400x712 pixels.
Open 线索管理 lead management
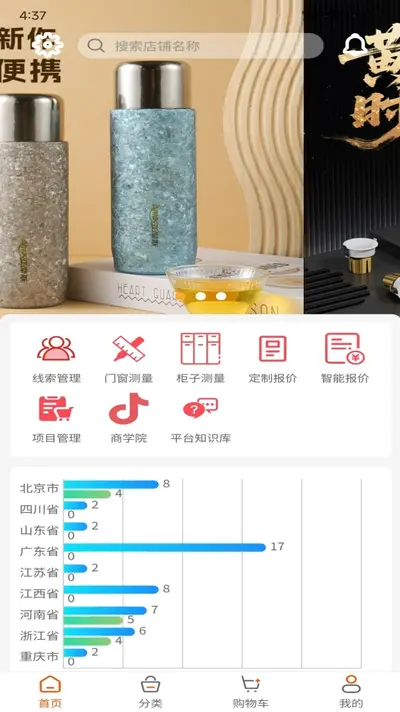(x=56, y=359)
